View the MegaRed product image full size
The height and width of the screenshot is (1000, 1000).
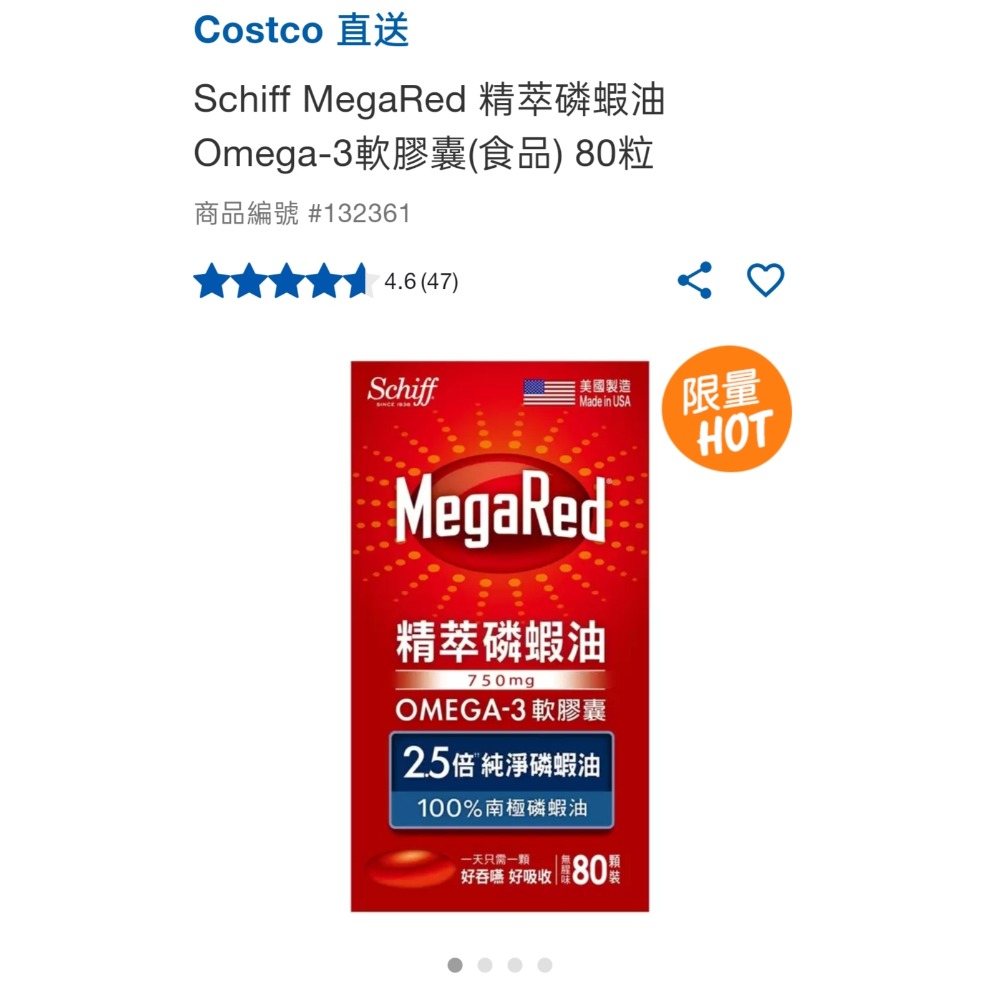[499, 636]
